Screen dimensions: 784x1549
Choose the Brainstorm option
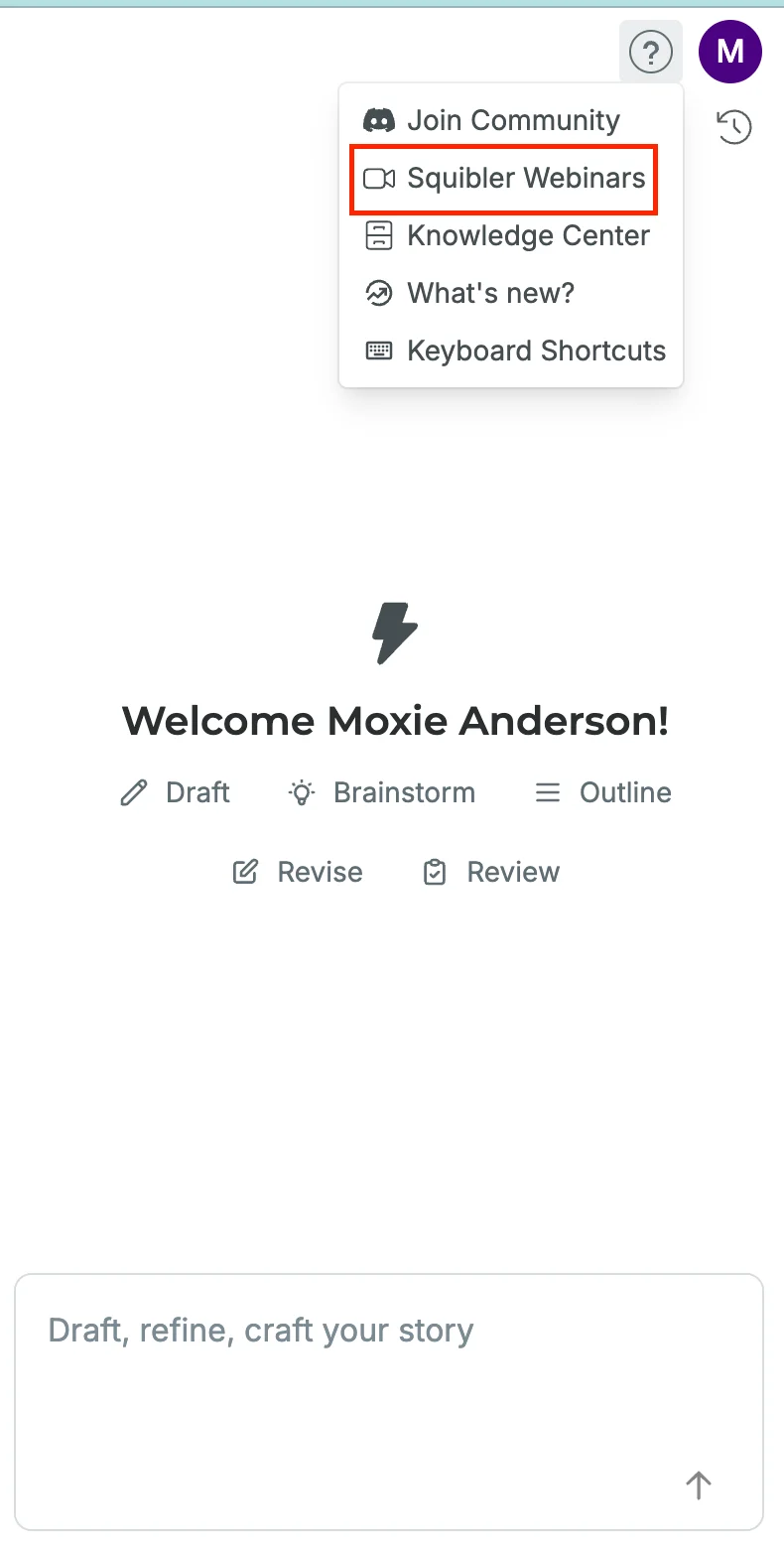click(x=382, y=792)
